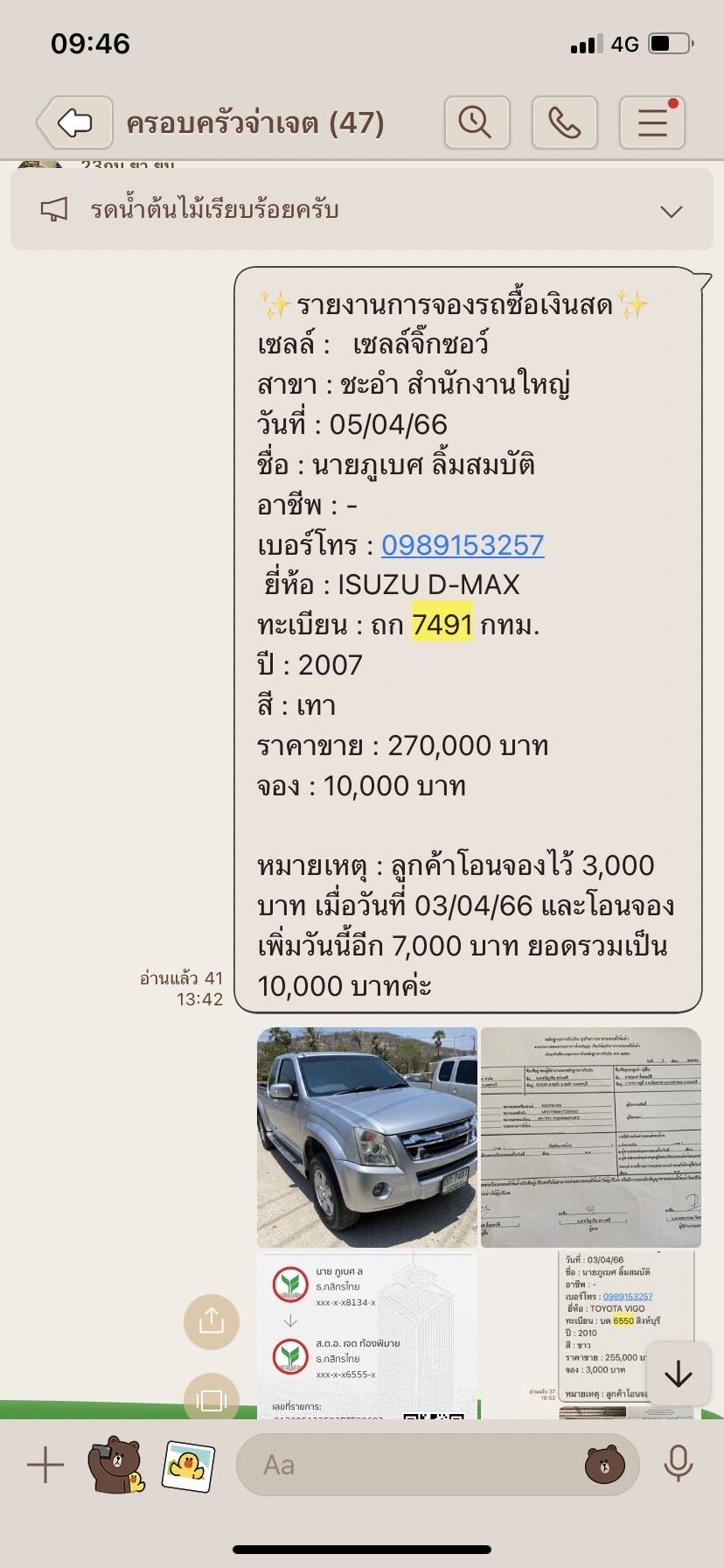This screenshot has height=1568, width=724.
Task: Call the phone number 0989153257
Action: (463, 545)
